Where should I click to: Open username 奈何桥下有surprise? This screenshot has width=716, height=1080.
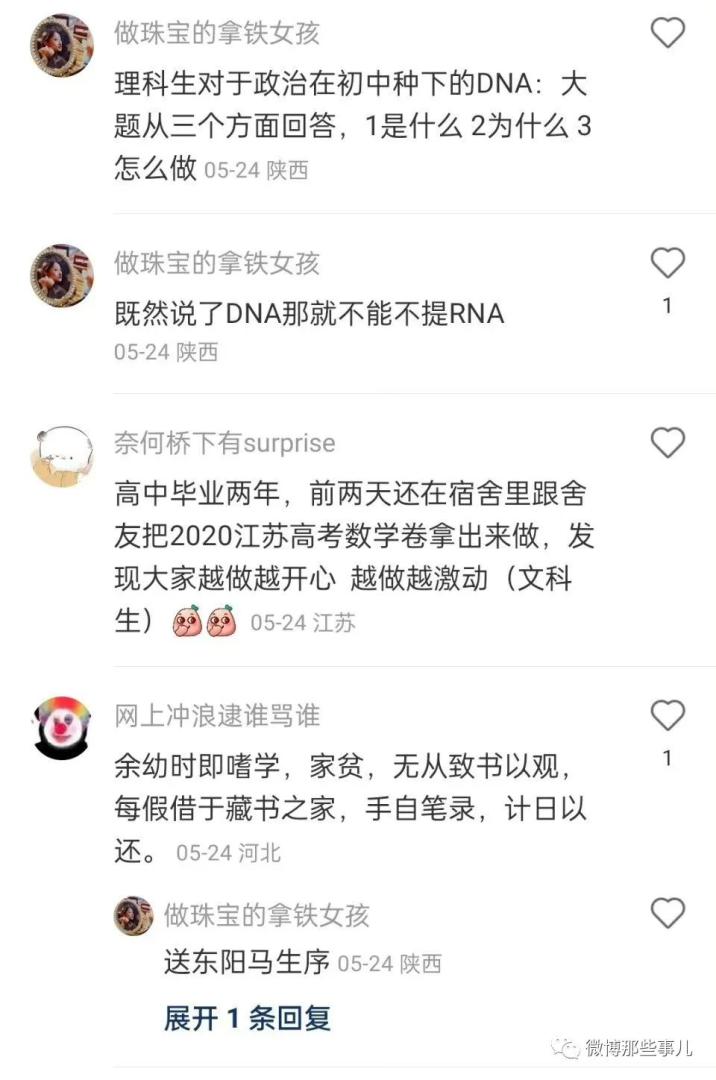pos(225,443)
